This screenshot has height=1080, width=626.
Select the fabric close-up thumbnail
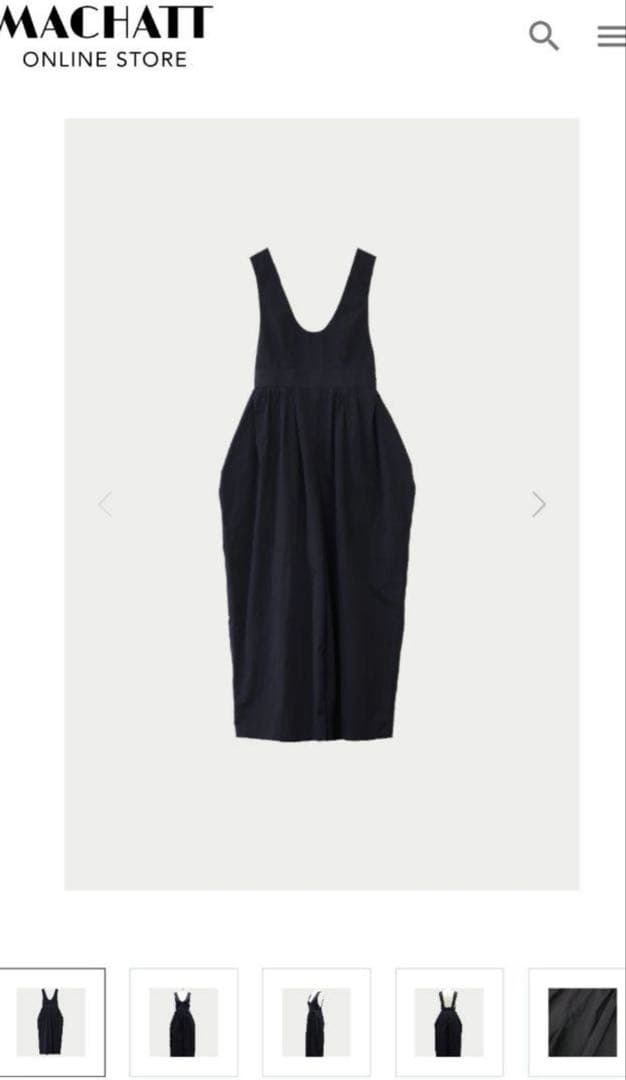(x=581, y=1021)
